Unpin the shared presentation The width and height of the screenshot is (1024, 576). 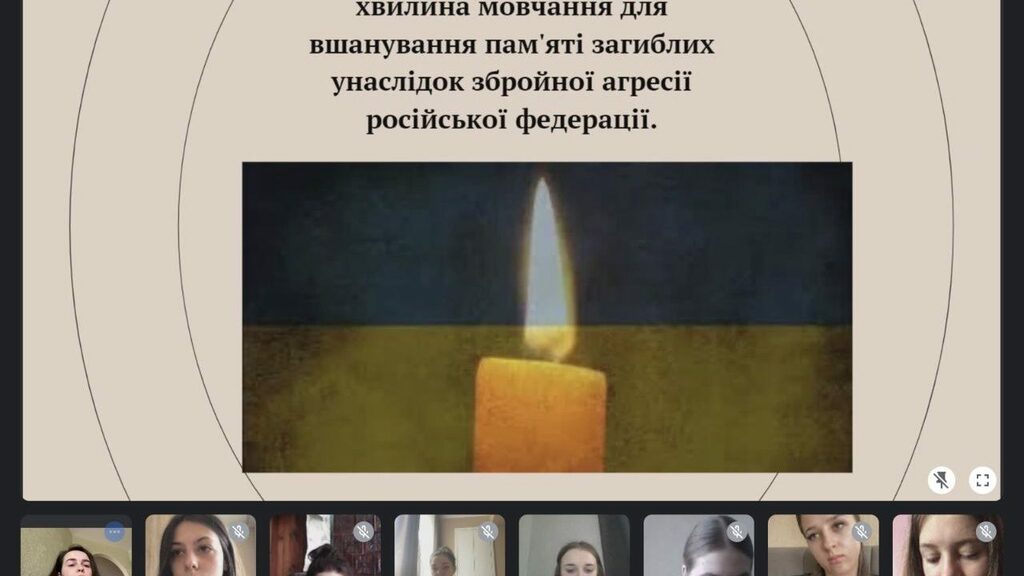(941, 480)
